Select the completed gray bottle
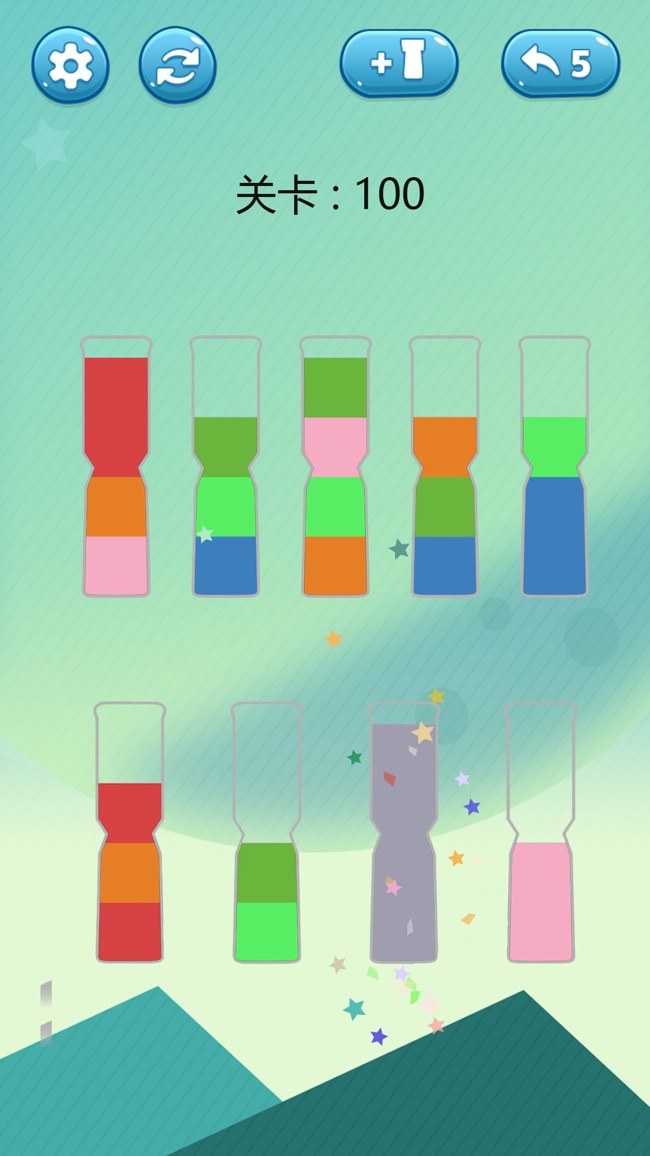Image resolution: width=650 pixels, height=1156 pixels. [403, 833]
